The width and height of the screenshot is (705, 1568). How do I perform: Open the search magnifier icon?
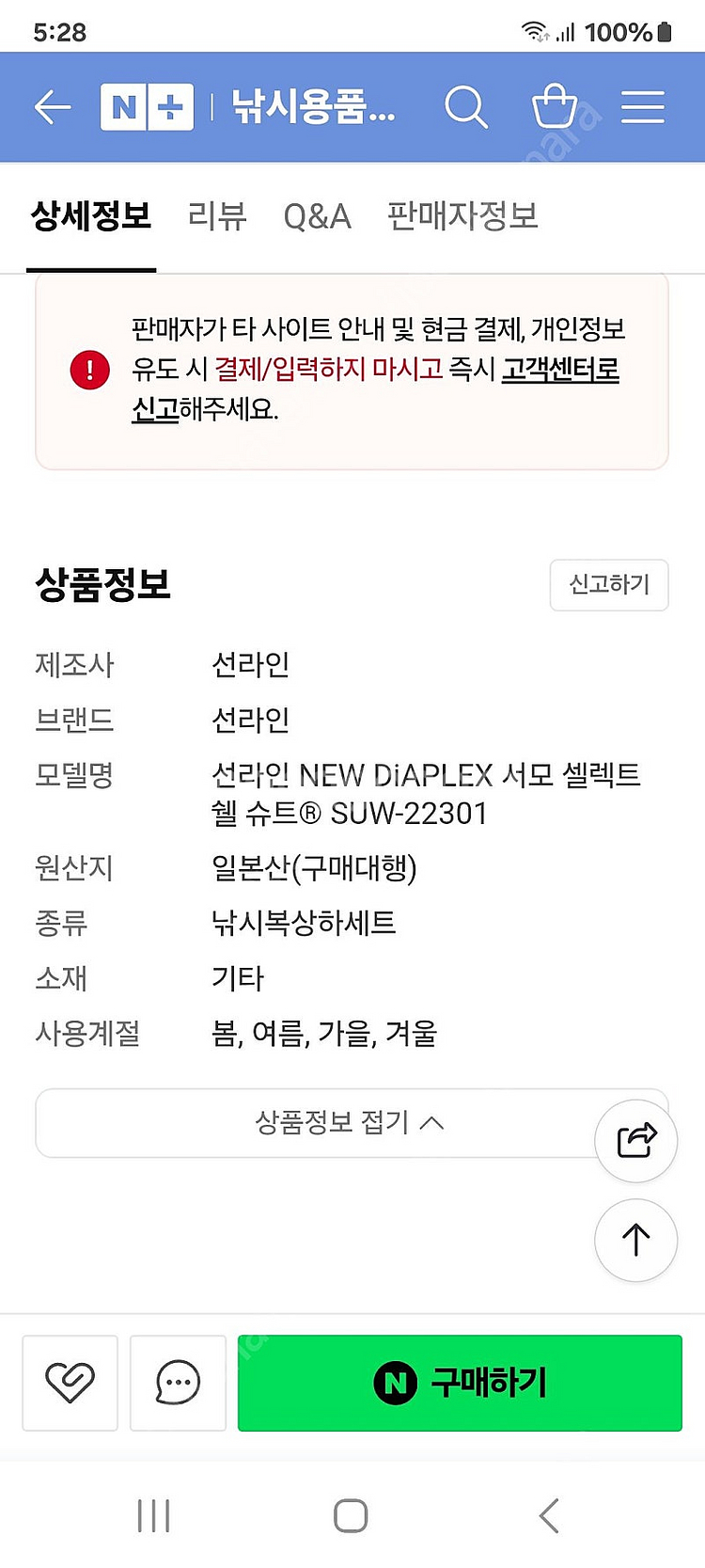(465, 107)
